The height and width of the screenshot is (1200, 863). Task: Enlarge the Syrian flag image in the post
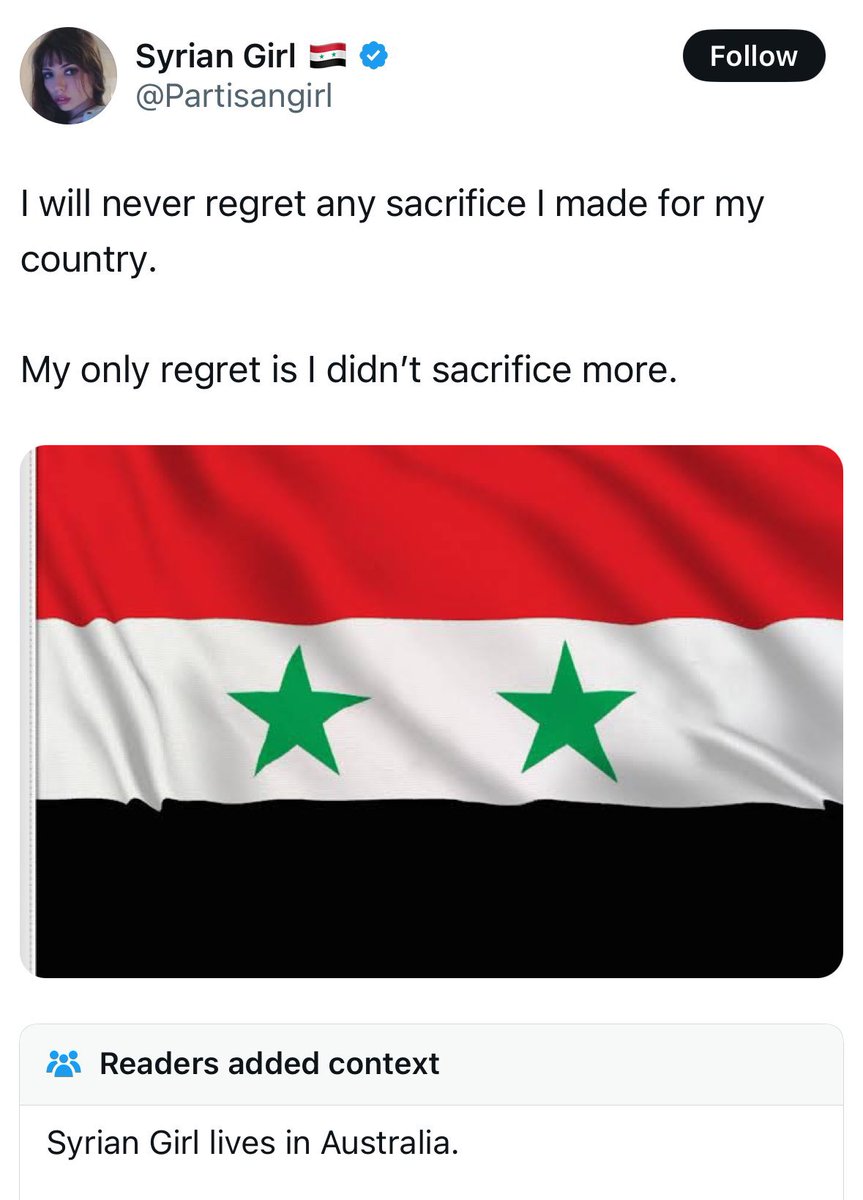(x=431, y=711)
